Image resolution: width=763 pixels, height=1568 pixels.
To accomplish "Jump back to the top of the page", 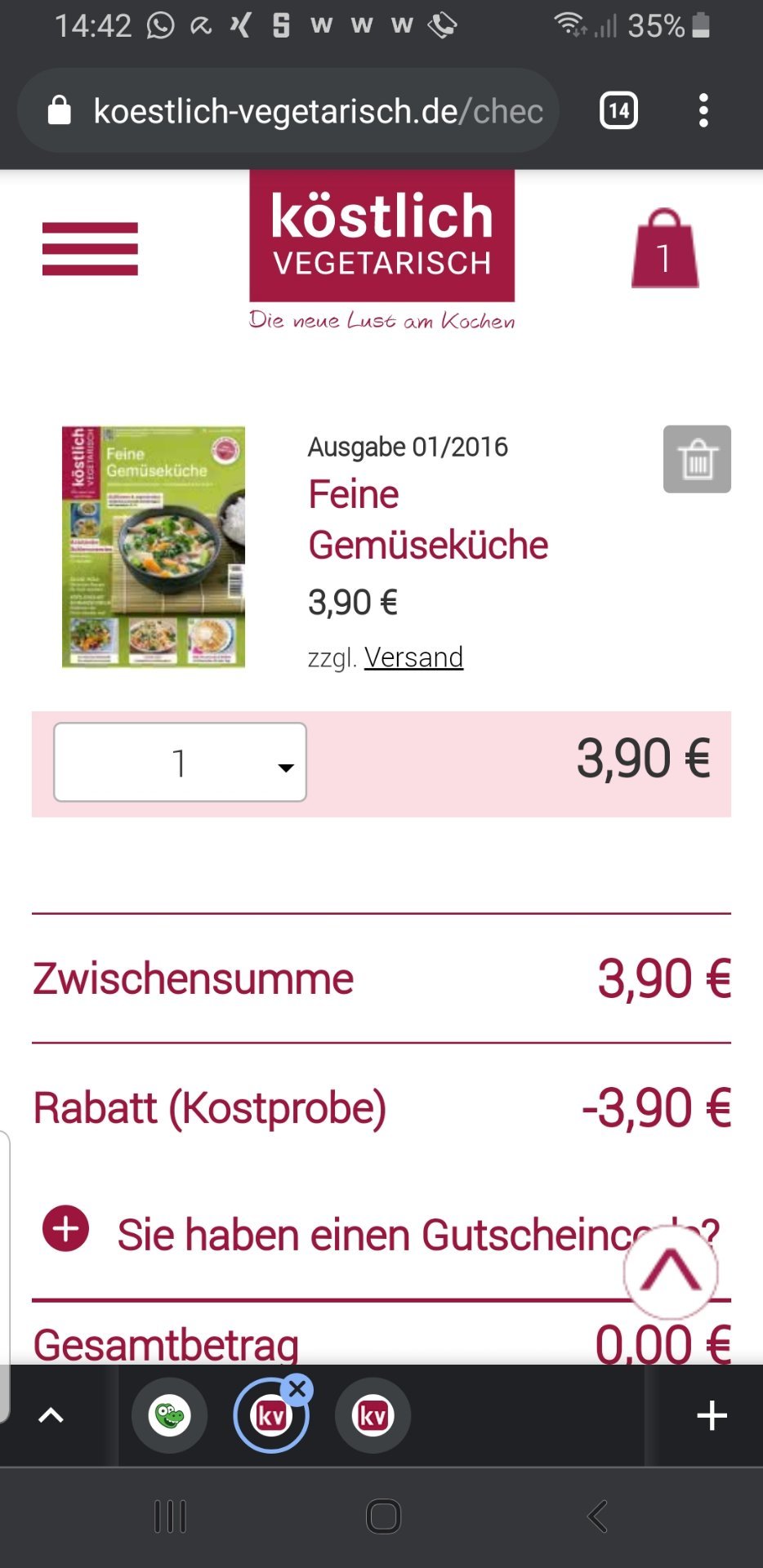I will (x=671, y=1272).
